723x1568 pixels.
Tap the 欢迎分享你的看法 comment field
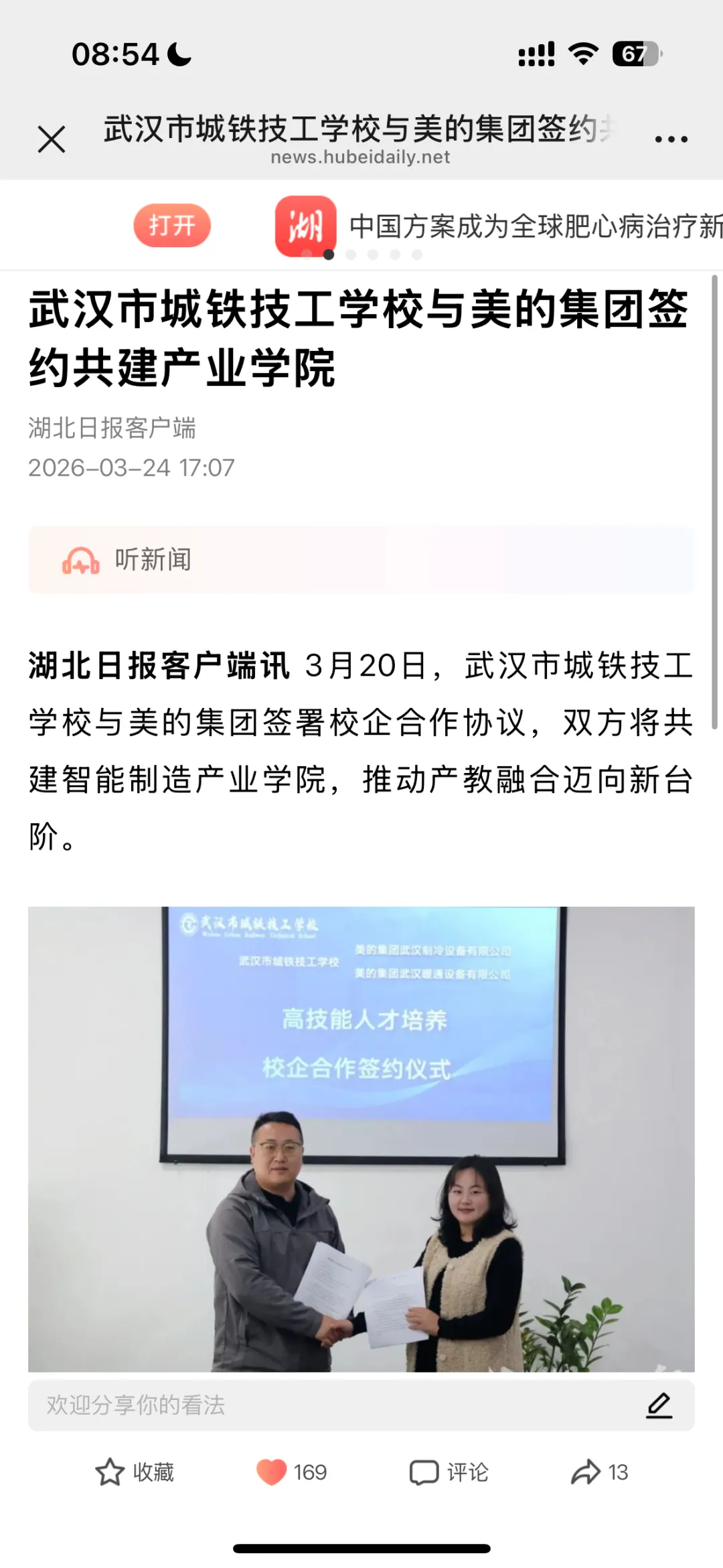tap(335, 1405)
